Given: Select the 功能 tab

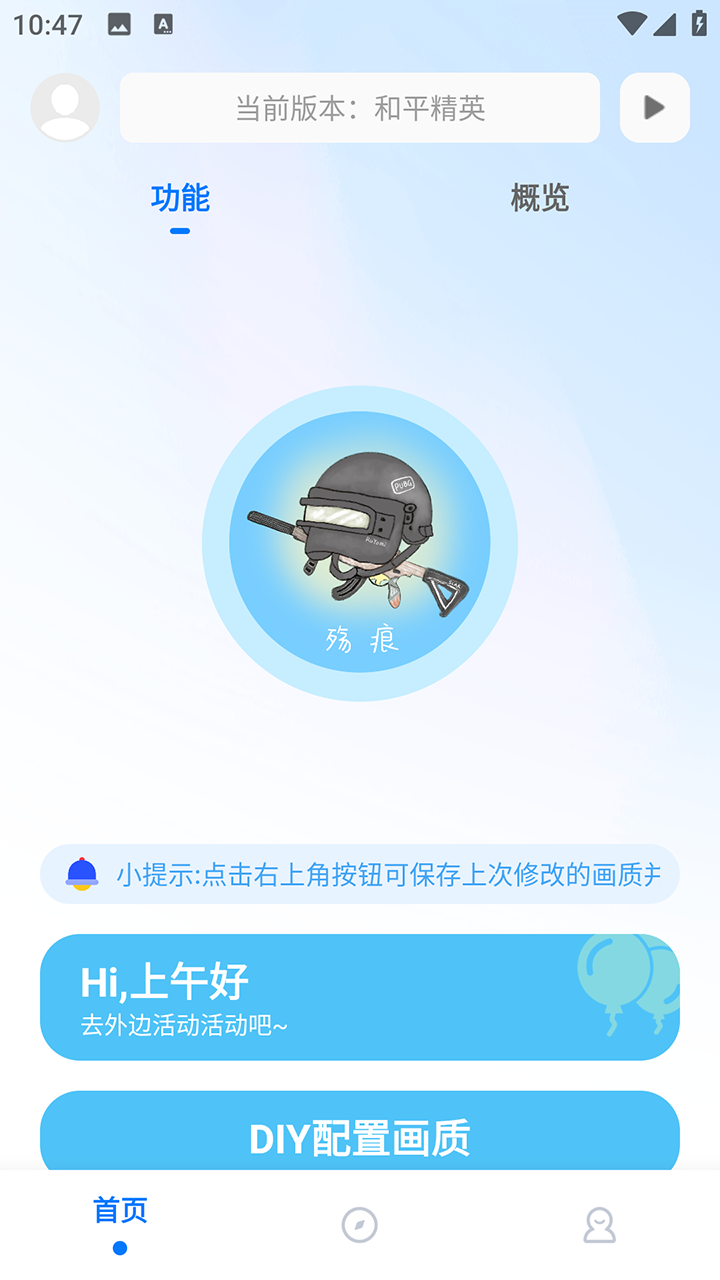Looking at the screenshot, I should tap(180, 199).
